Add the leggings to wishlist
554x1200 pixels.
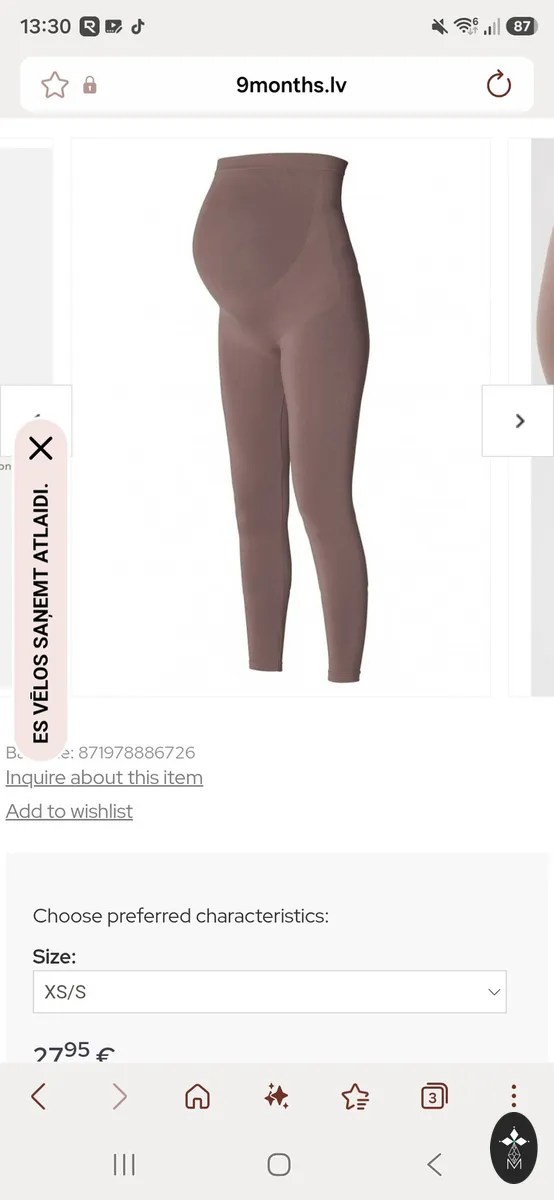[69, 811]
